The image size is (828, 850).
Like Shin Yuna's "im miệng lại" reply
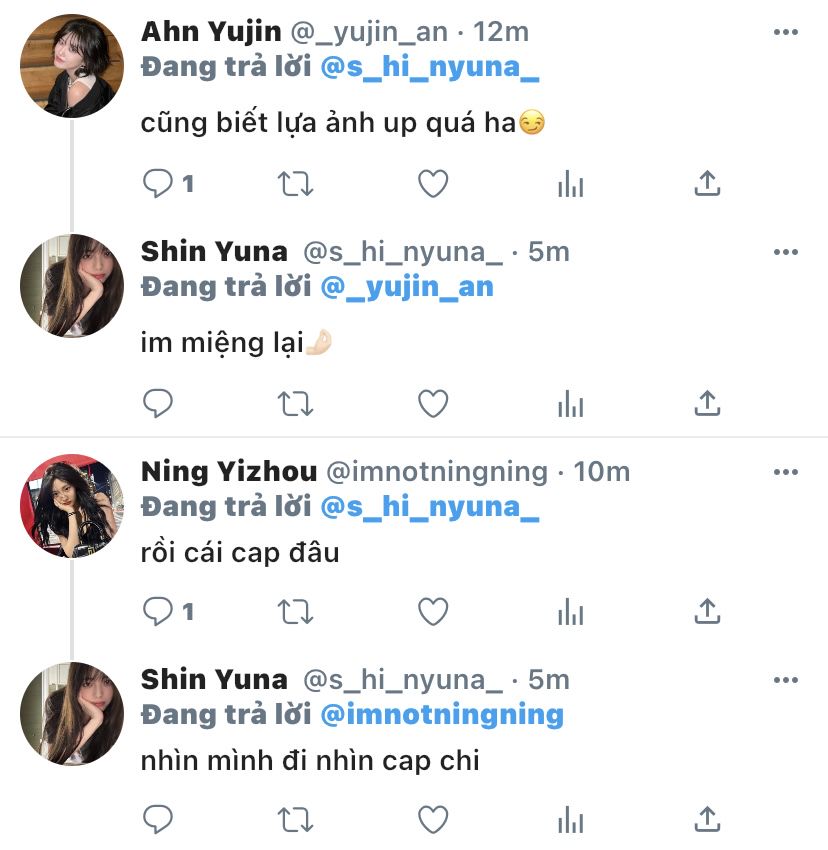point(432,403)
